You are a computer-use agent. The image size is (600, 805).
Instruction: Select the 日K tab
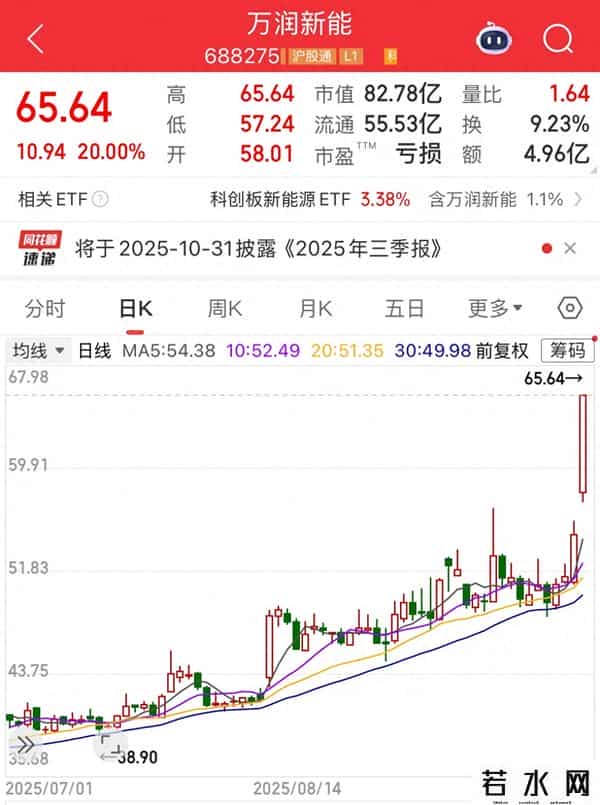(136, 308)
